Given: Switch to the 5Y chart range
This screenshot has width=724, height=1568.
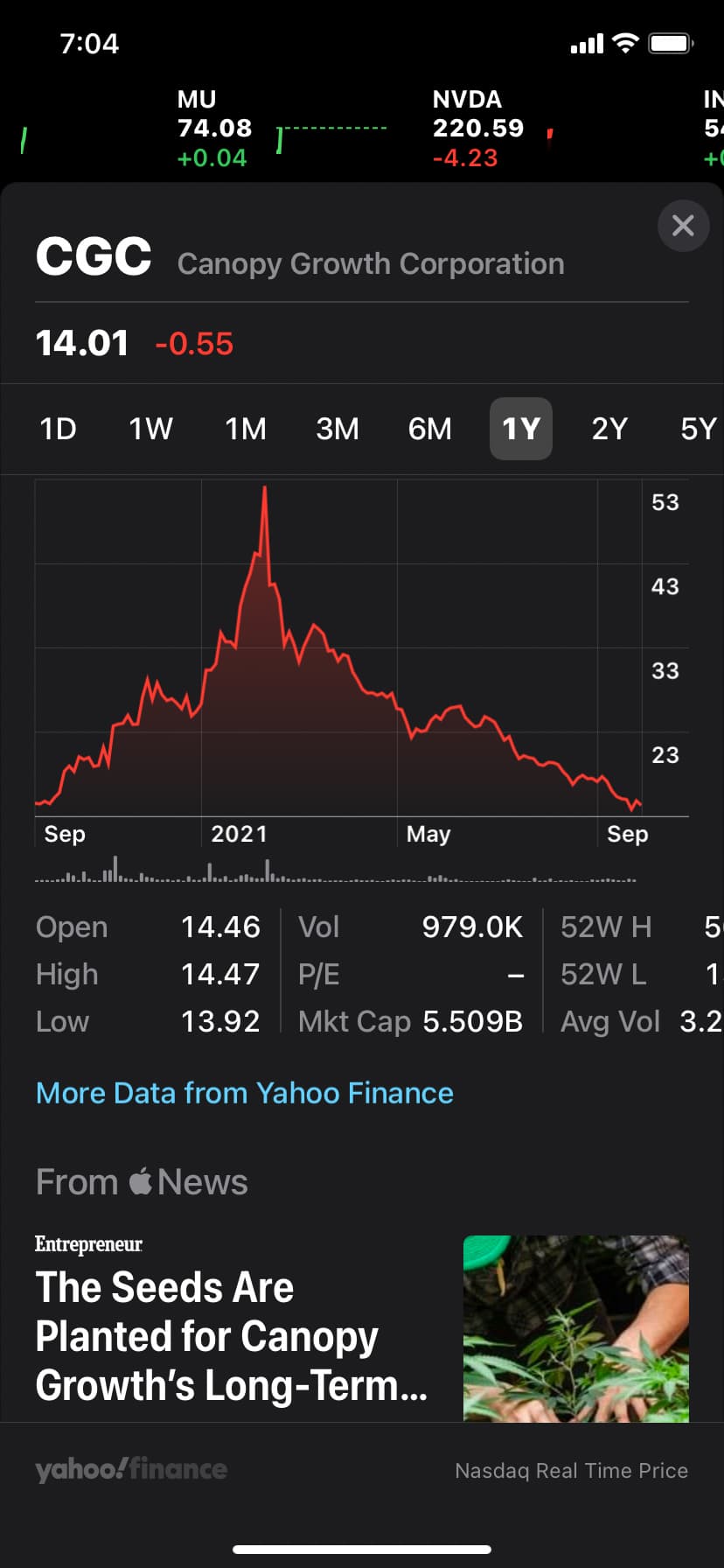Looking at the screenshot, I should click(x=698, y=429).
